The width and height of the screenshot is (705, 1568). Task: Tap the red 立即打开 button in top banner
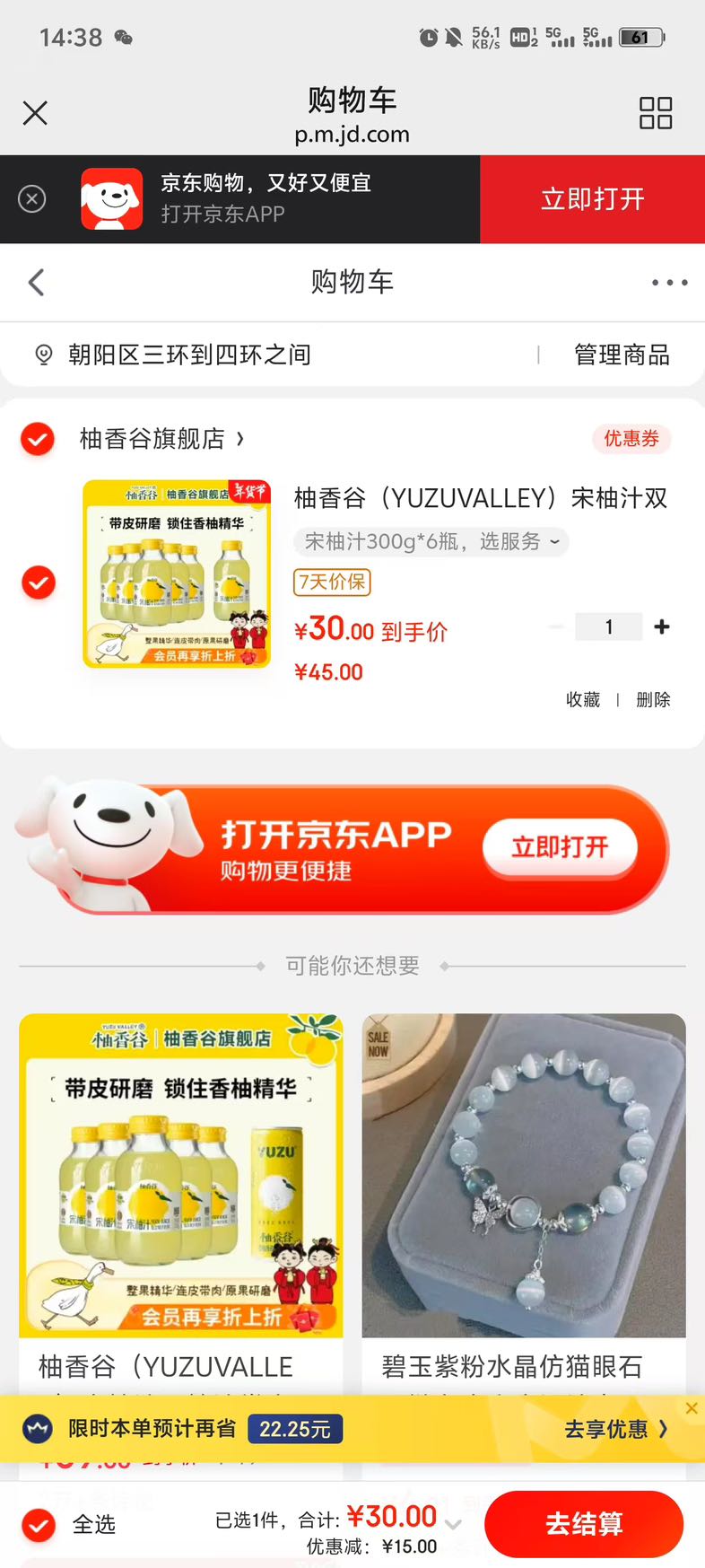(593, 199)
